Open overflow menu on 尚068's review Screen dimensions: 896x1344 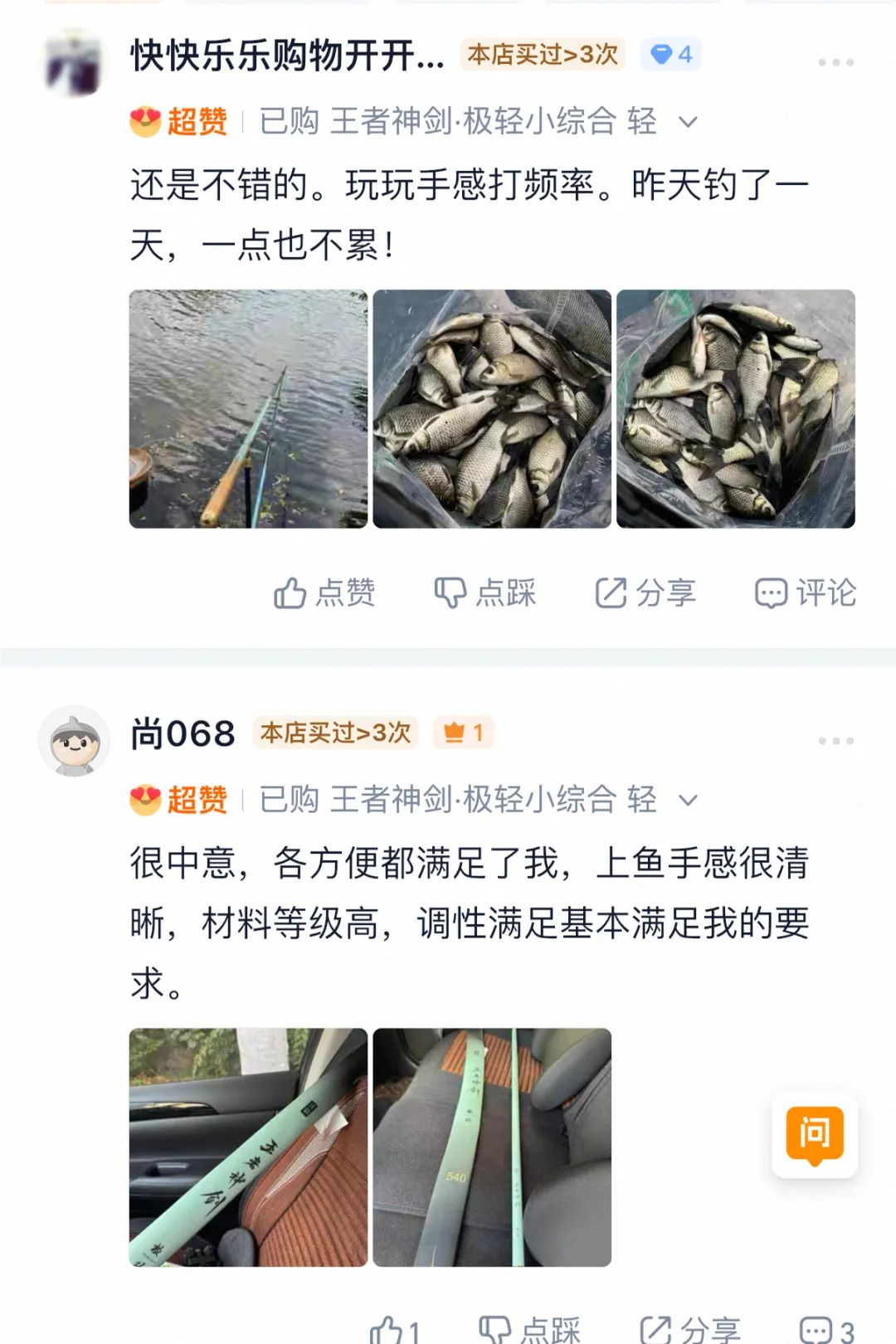pos(835,741)
